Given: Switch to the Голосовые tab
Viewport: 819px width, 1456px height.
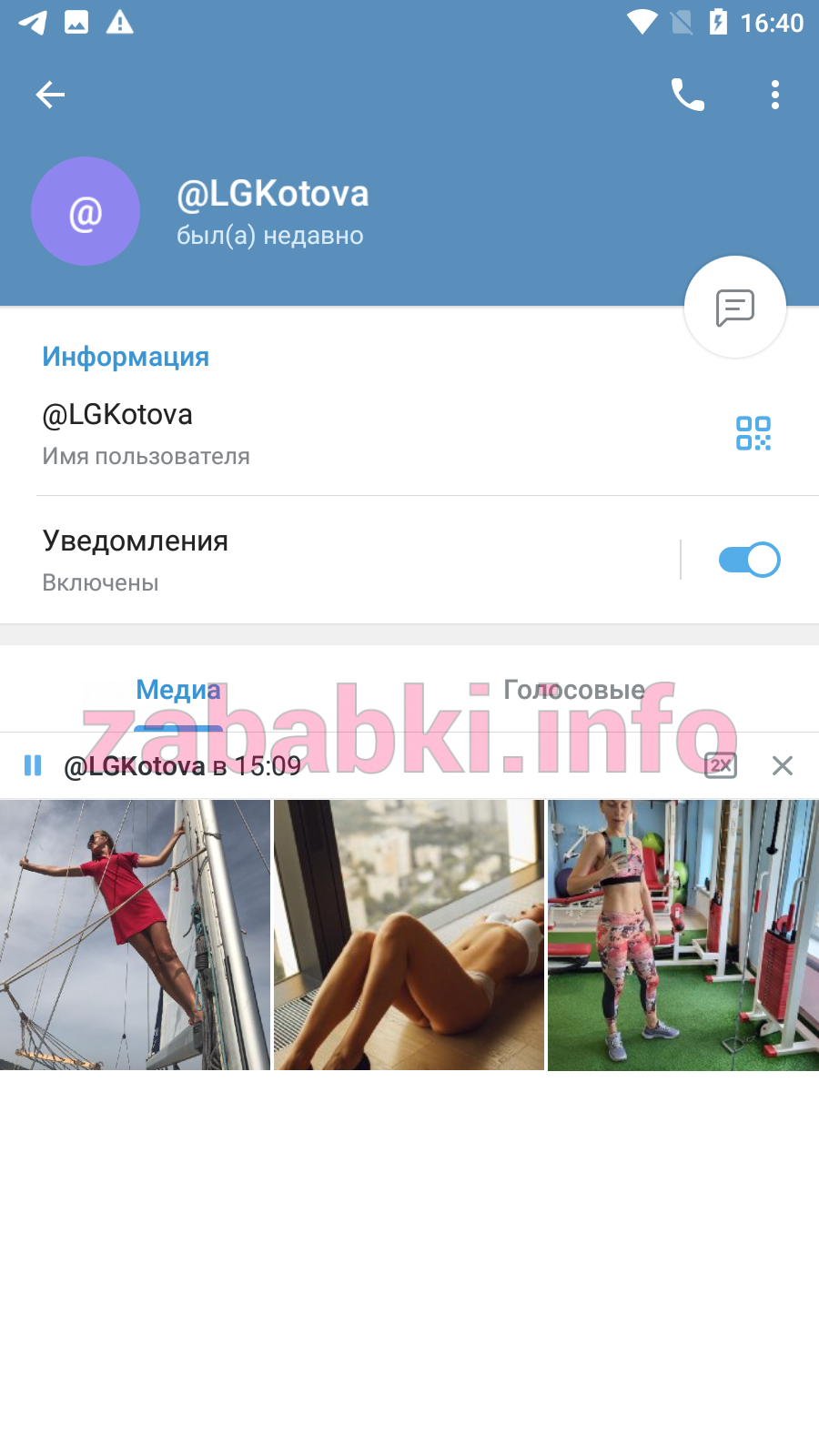Looking at the screenshot, I should coord(574,690).
